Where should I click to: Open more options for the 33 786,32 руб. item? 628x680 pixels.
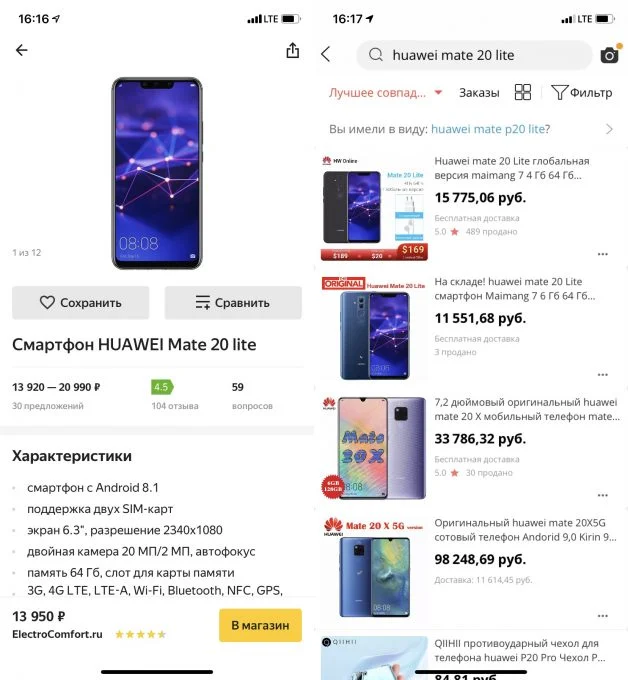(x=603, y=495)
